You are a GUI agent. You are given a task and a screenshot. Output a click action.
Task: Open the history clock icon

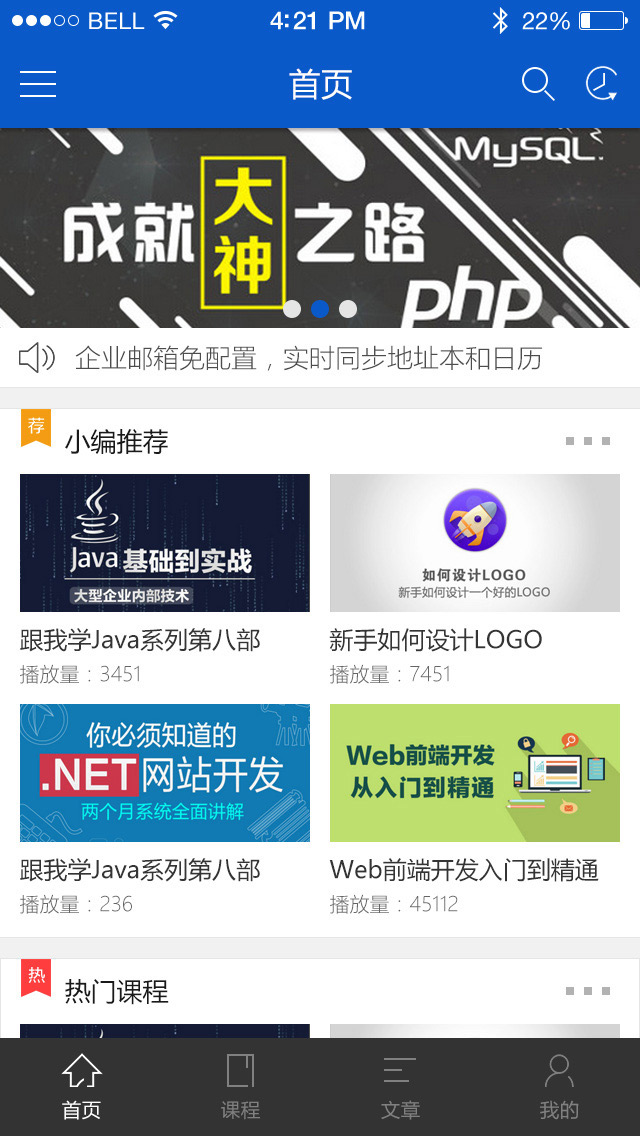602,84
